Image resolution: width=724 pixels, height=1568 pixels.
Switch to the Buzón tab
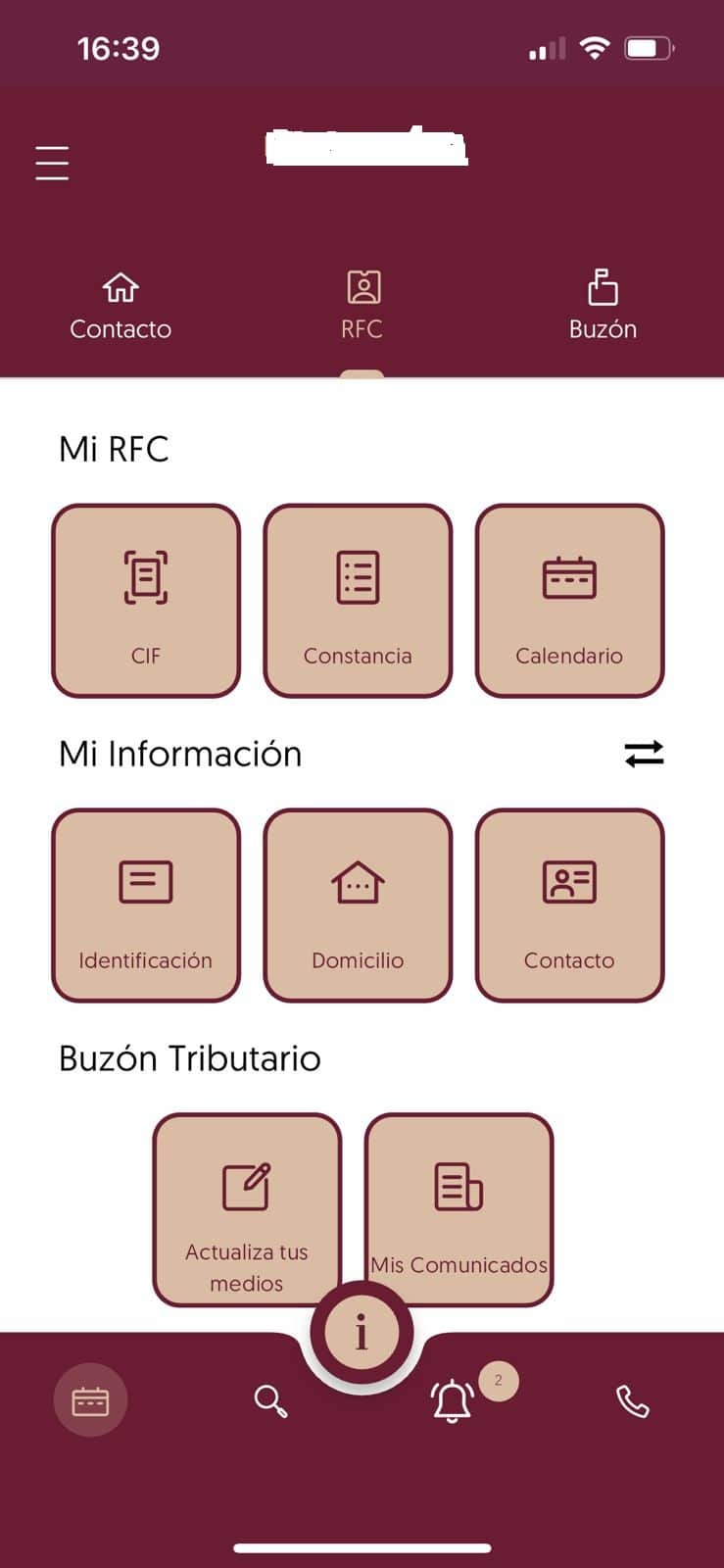click(603, 306)
